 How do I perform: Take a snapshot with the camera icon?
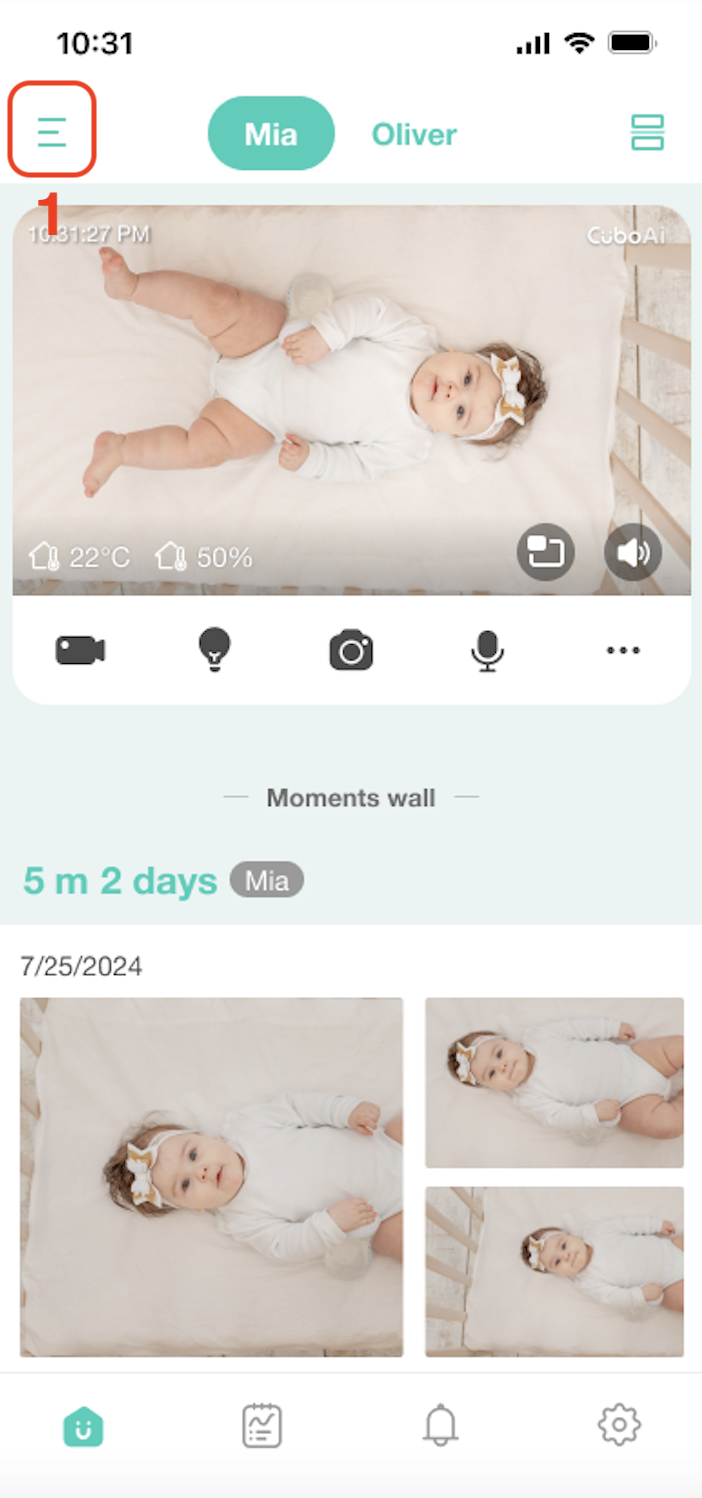pyautogui.click(x=351, y=651)
